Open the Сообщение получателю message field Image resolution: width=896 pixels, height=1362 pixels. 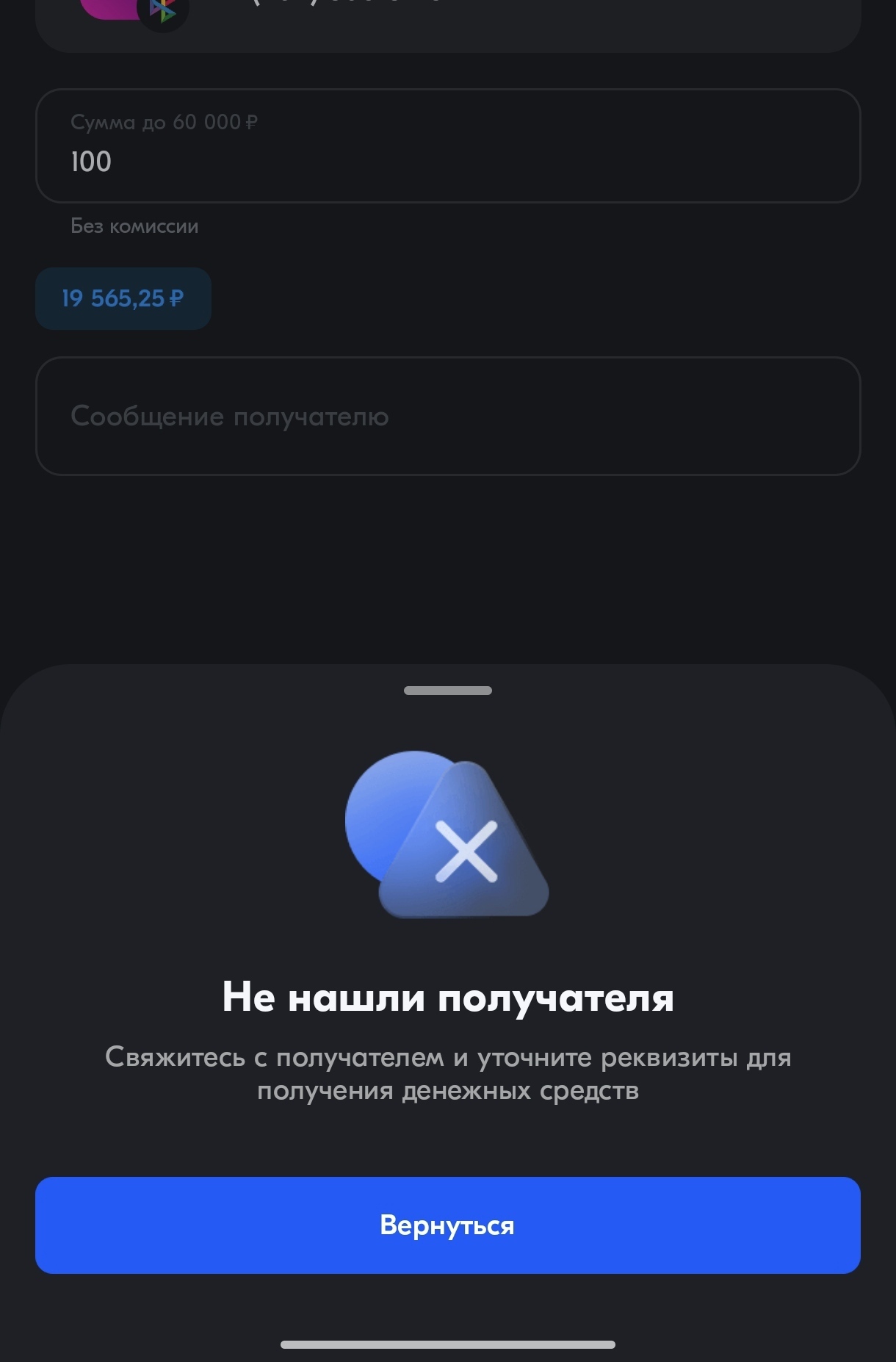click(447, 417)
